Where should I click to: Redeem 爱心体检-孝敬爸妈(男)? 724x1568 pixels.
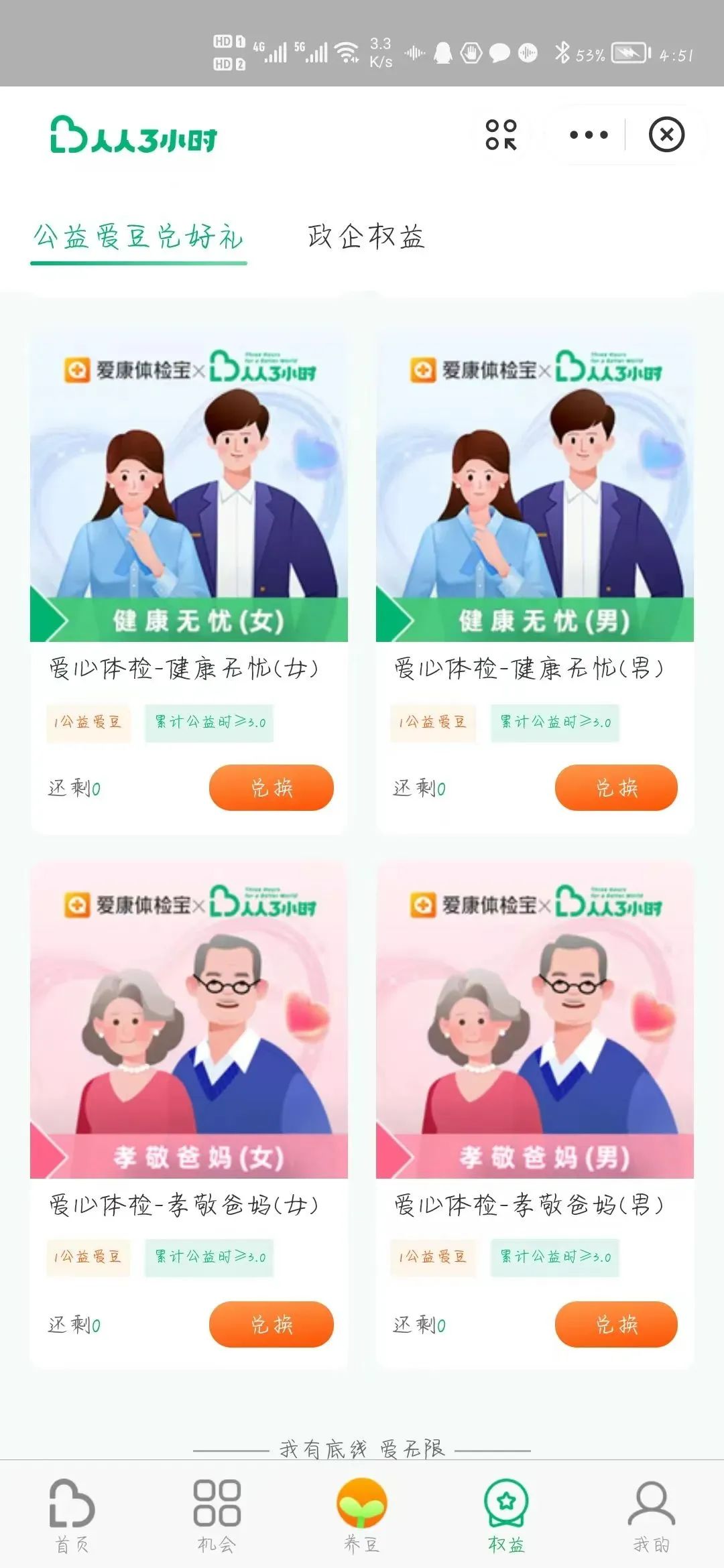click(x=616, y=1324)
